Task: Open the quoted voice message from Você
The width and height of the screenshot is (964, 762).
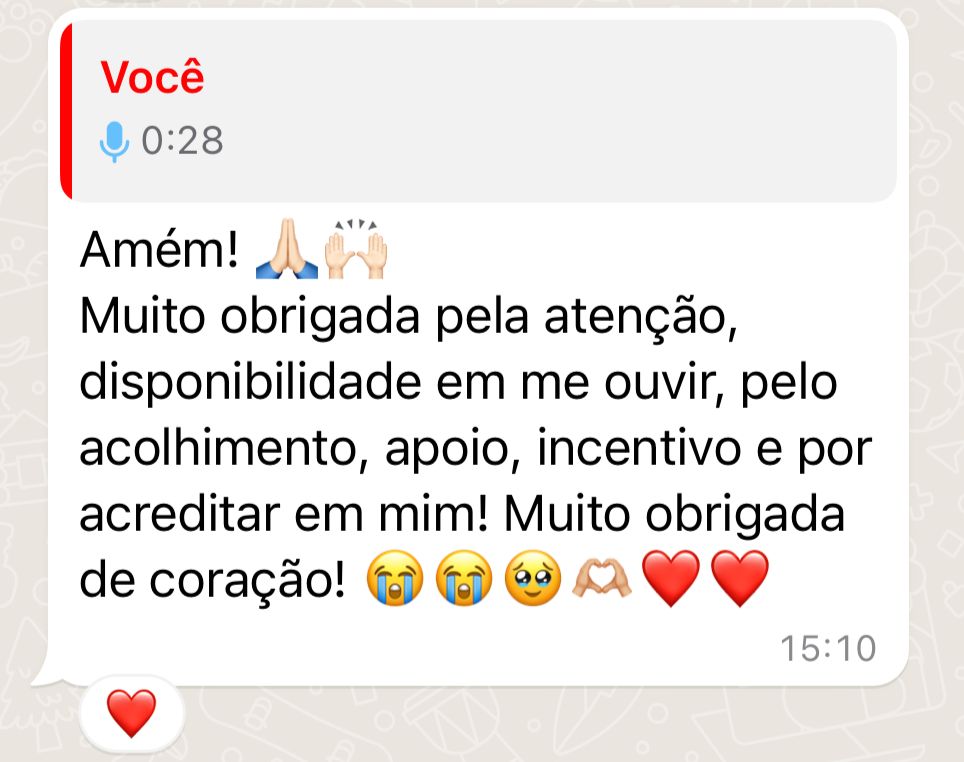Action: 478,111
